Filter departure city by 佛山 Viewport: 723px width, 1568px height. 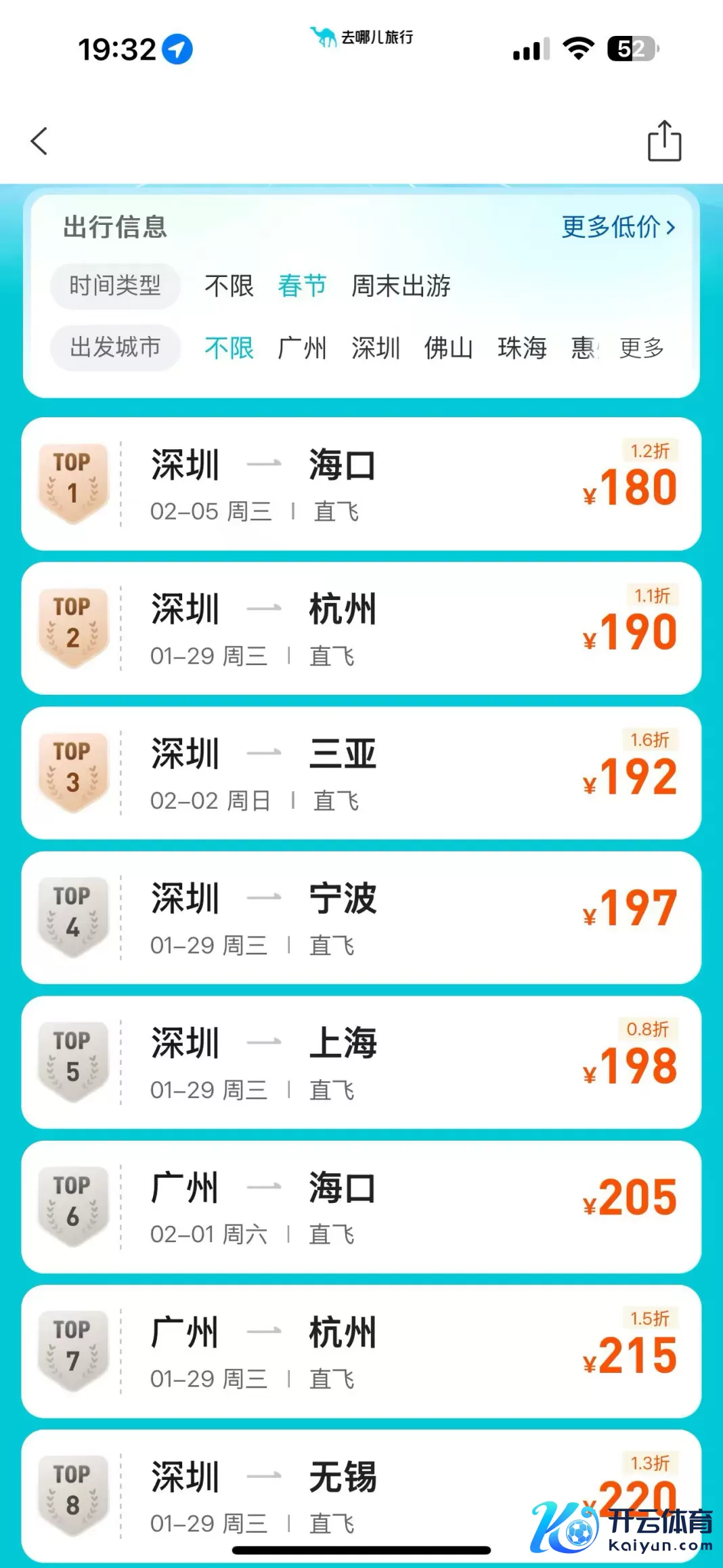click(448, 348)
